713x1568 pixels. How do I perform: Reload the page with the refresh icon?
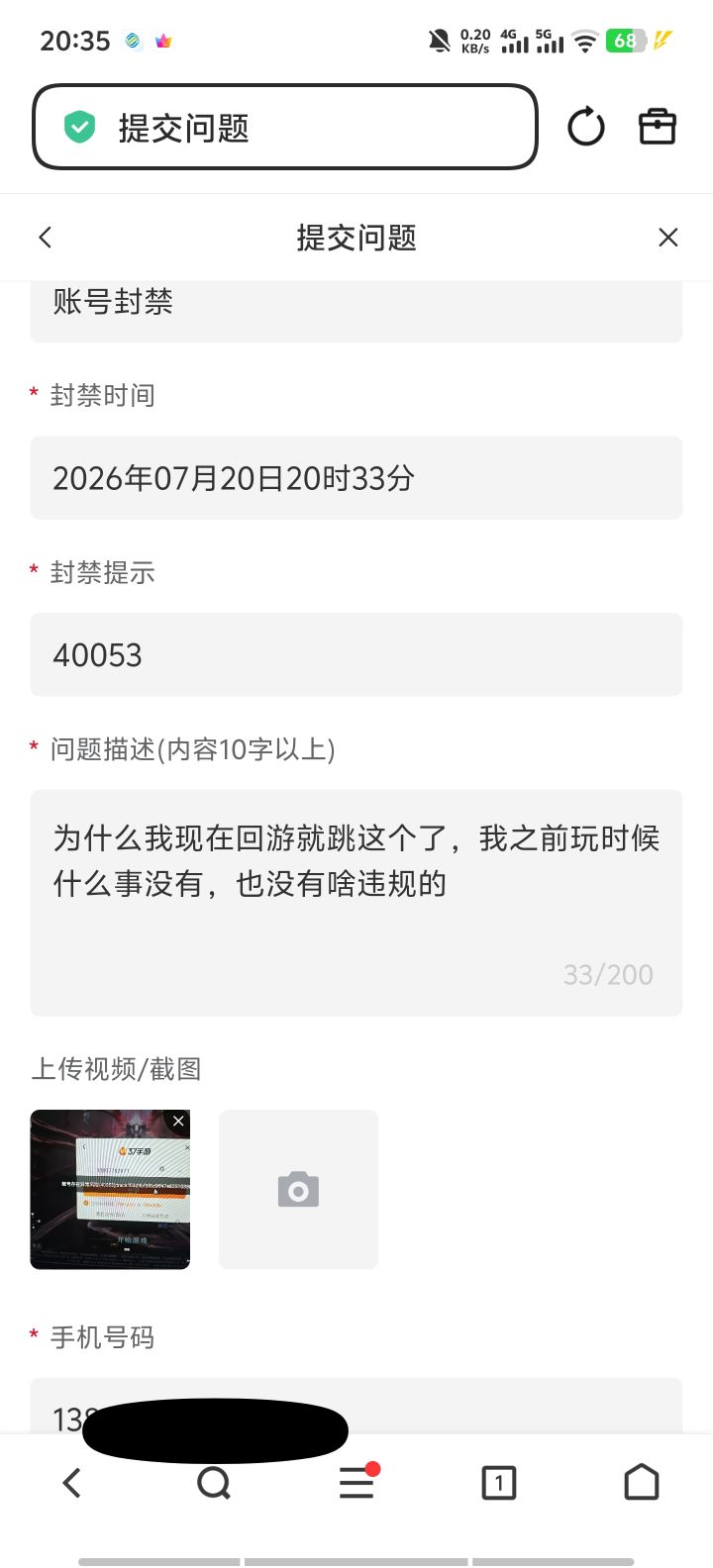coord(586,127)
